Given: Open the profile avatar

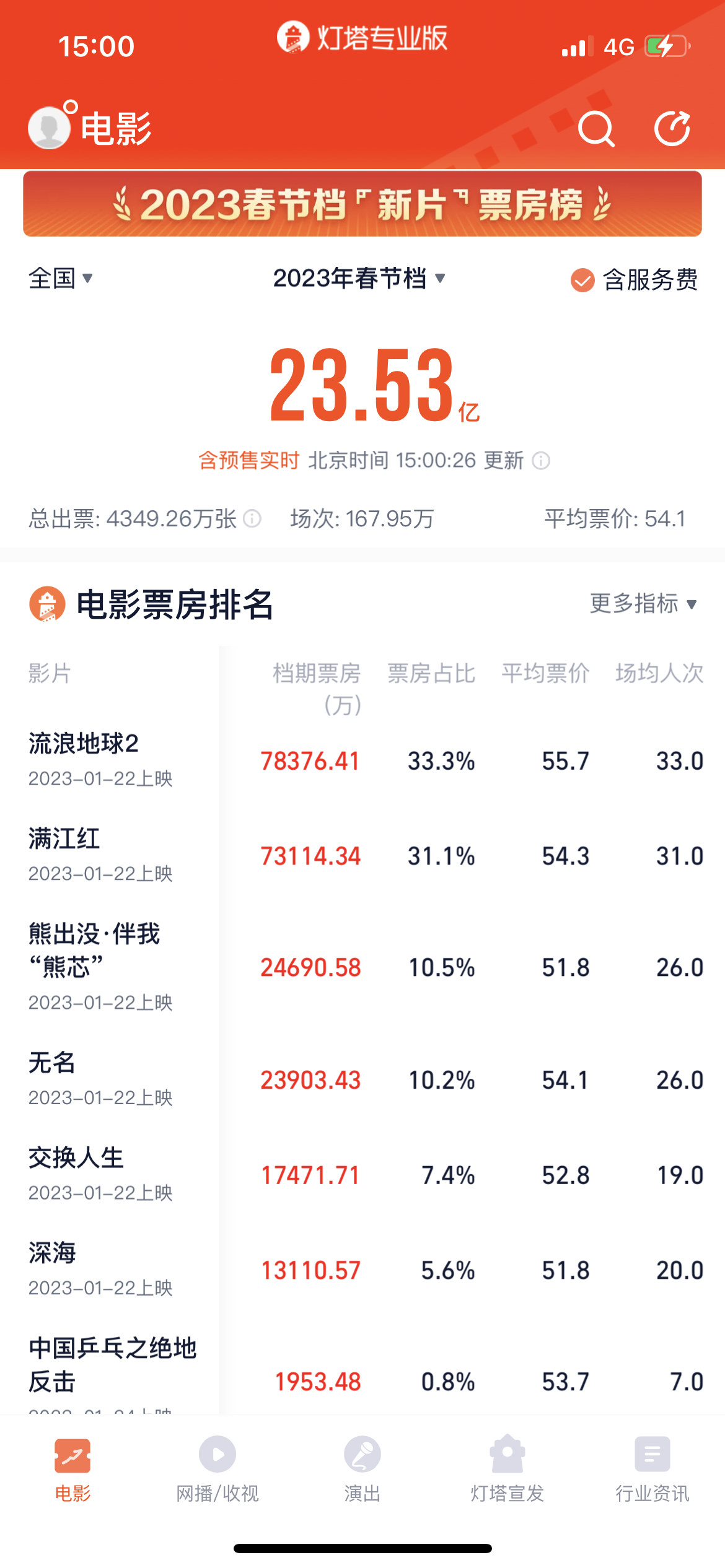Looking at the screenshot, I should click(x=50, y=128).
